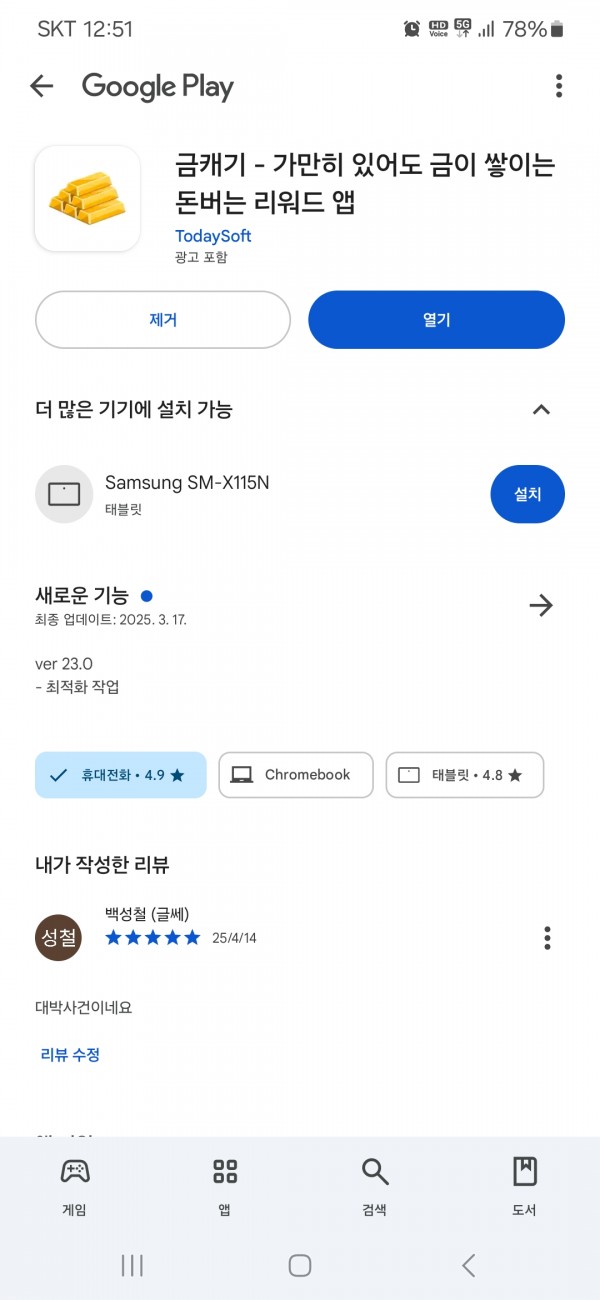Collapse the 더 많은 기기에 설치 가능 section
600x1300 pixels.
click(541, 409)
